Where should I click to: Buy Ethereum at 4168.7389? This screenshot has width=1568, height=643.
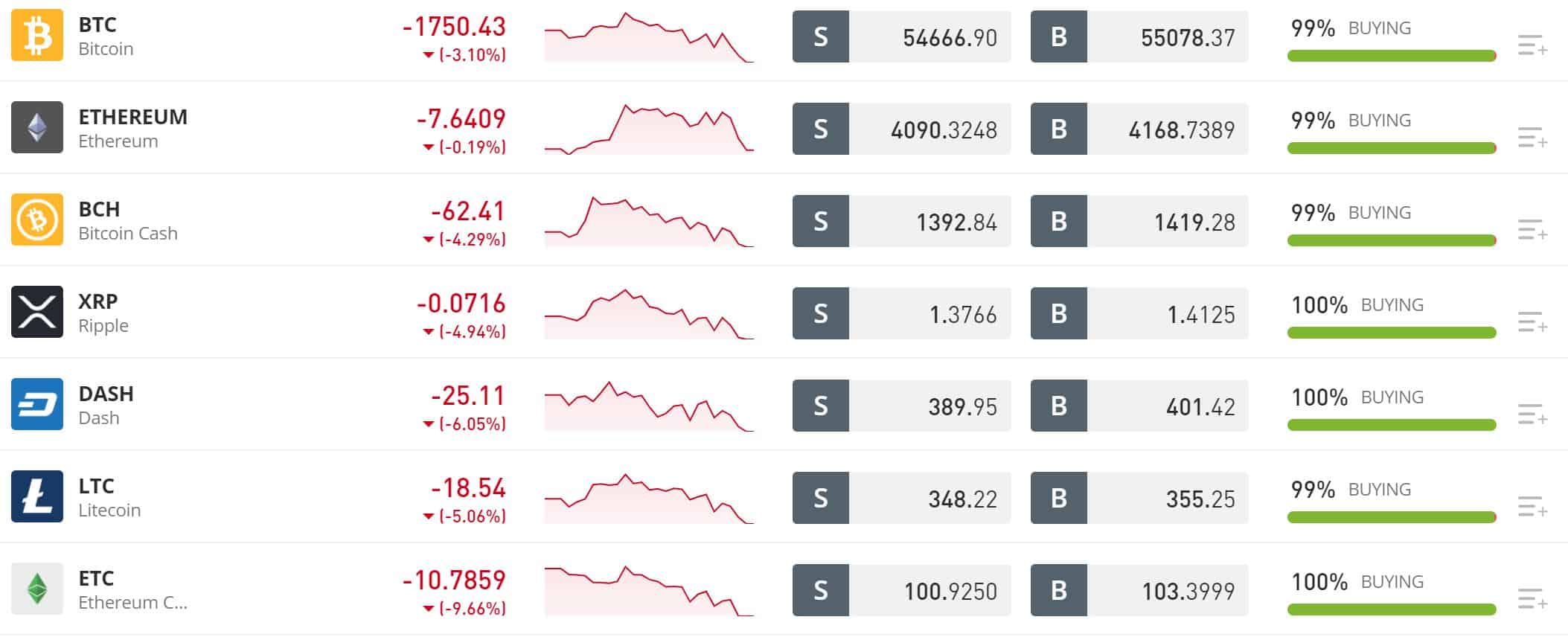coord(1139,129)
